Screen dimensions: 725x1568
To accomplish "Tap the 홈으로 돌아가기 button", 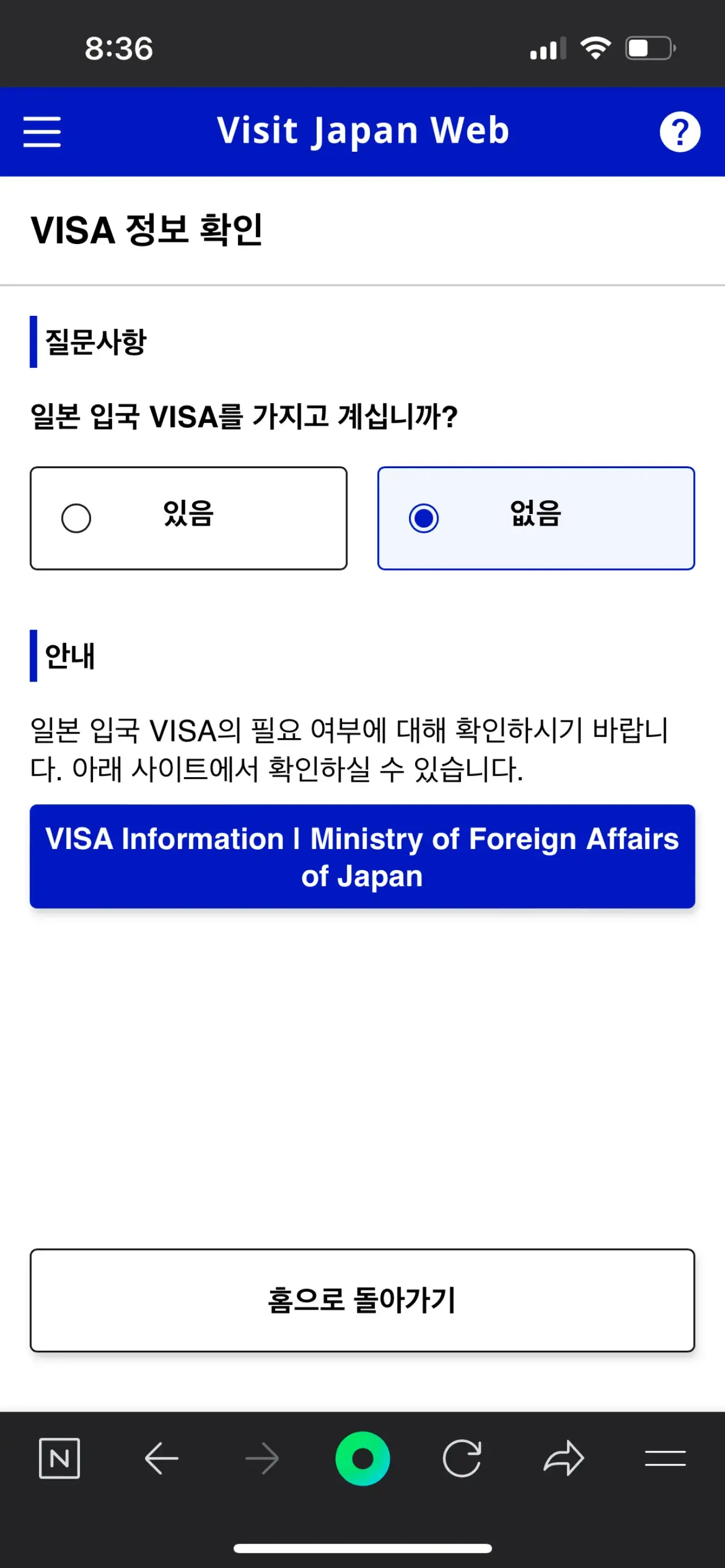I will (x=362, y=1300).
